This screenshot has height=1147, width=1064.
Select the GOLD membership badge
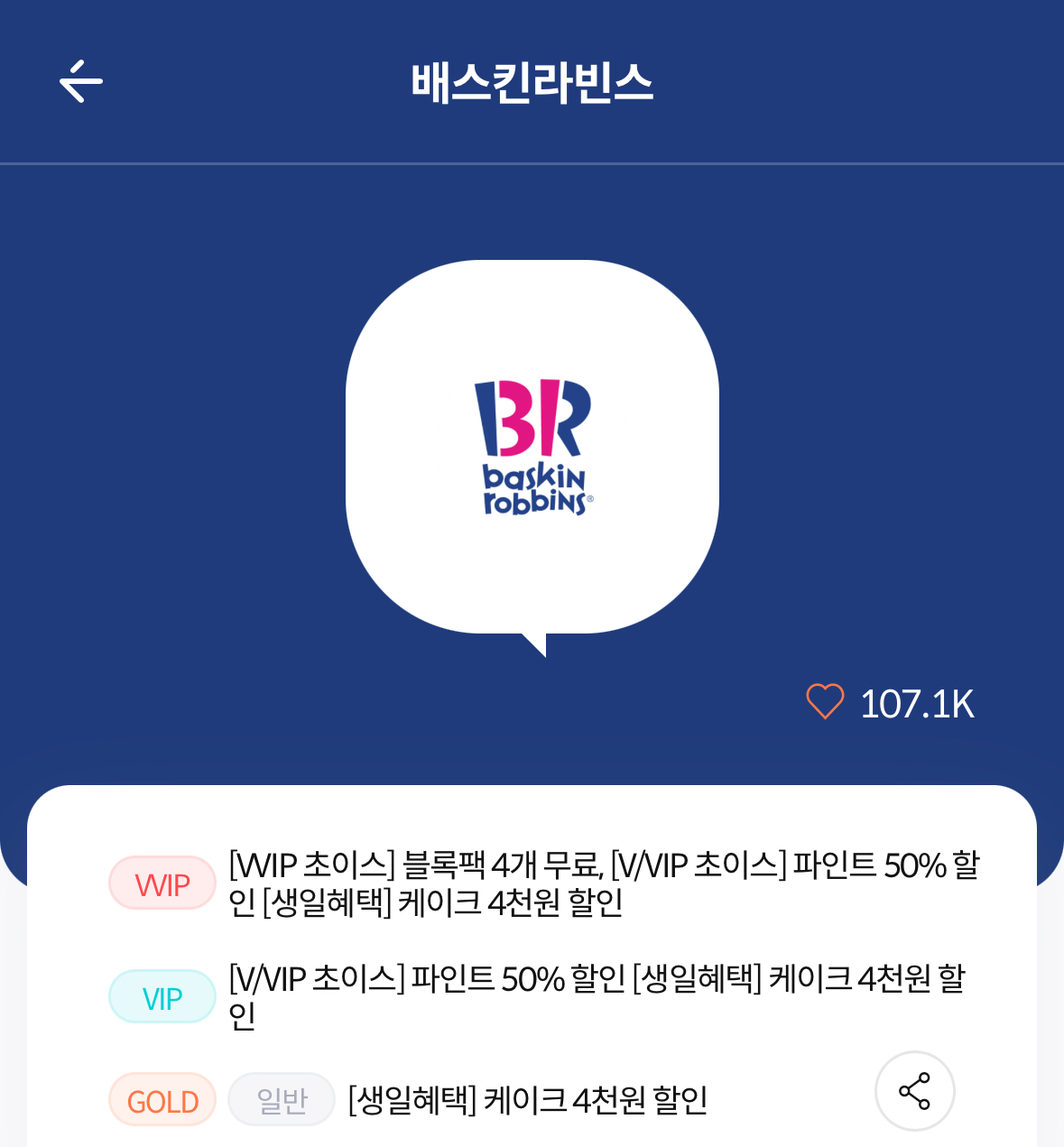(x=162, y=1099)
